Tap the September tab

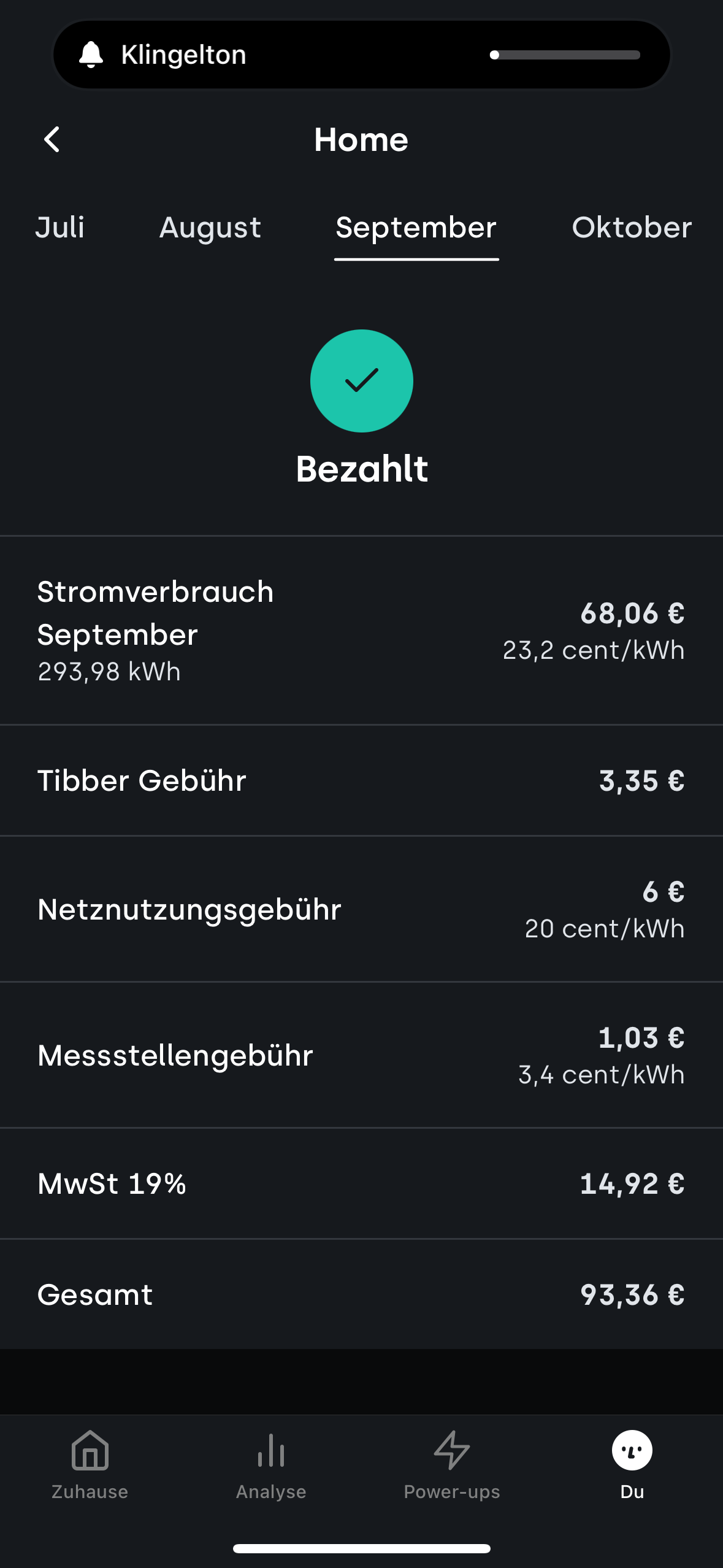tap(416, 228)
